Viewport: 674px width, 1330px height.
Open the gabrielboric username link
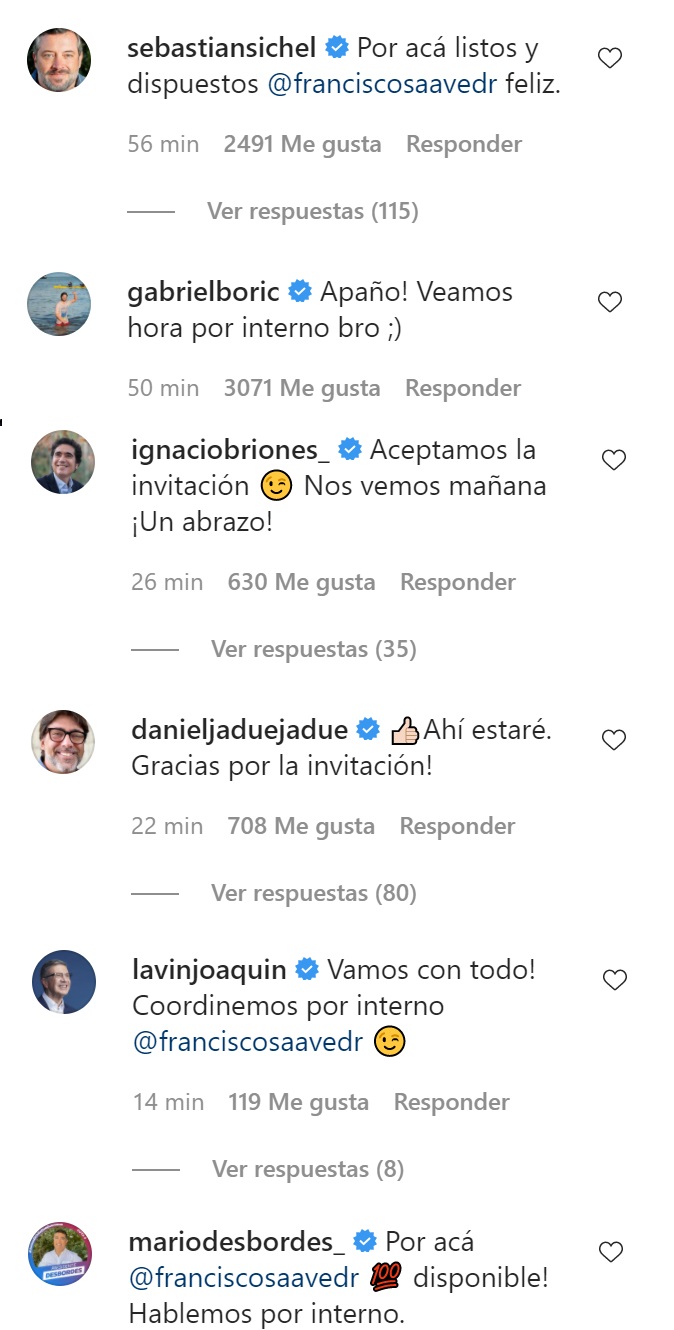click(x=203, y=292)
